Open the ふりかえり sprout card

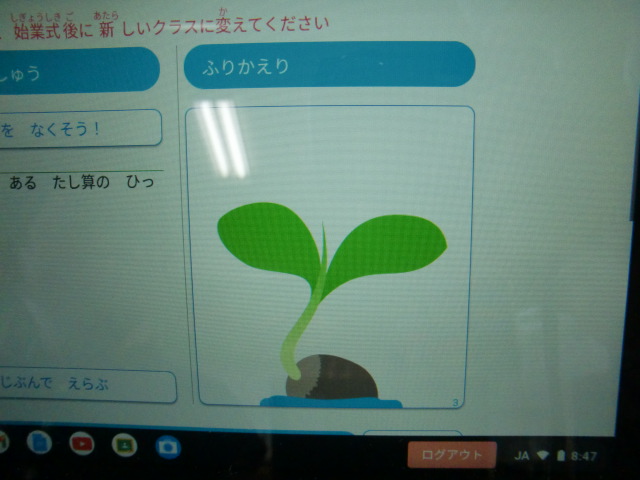point(330,257)
